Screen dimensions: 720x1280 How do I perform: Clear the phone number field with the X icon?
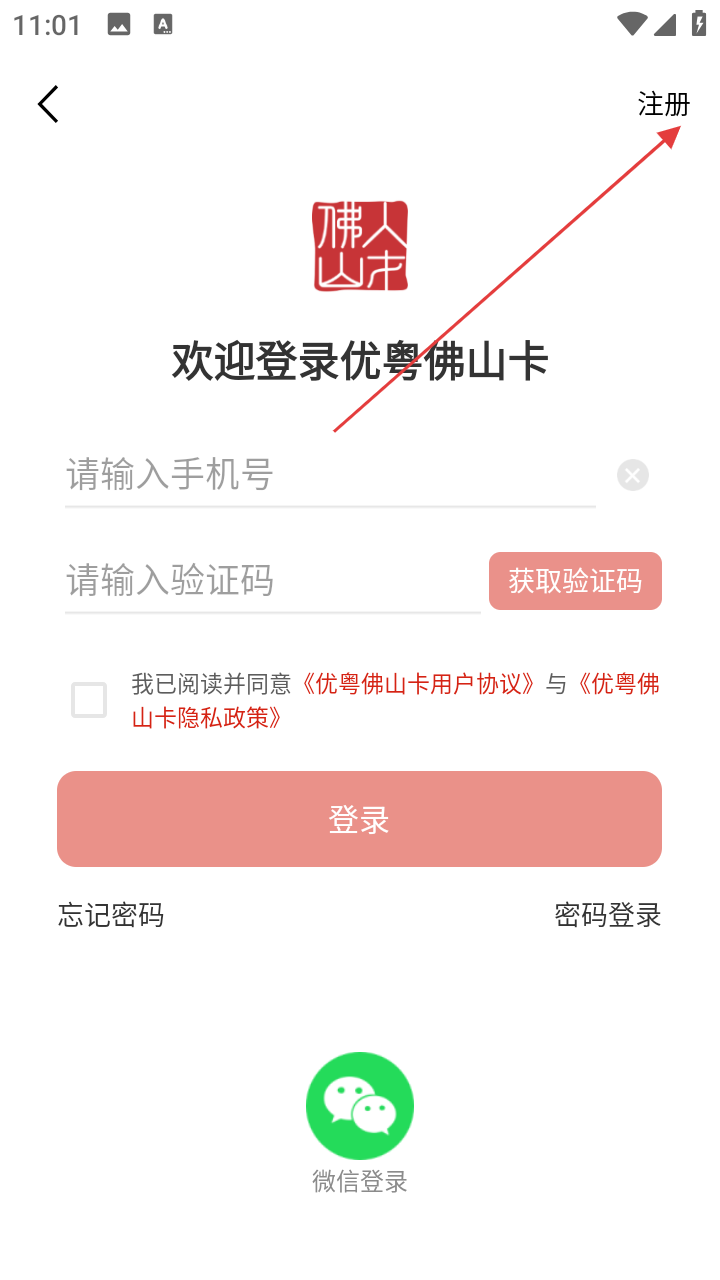coord(632,475)
